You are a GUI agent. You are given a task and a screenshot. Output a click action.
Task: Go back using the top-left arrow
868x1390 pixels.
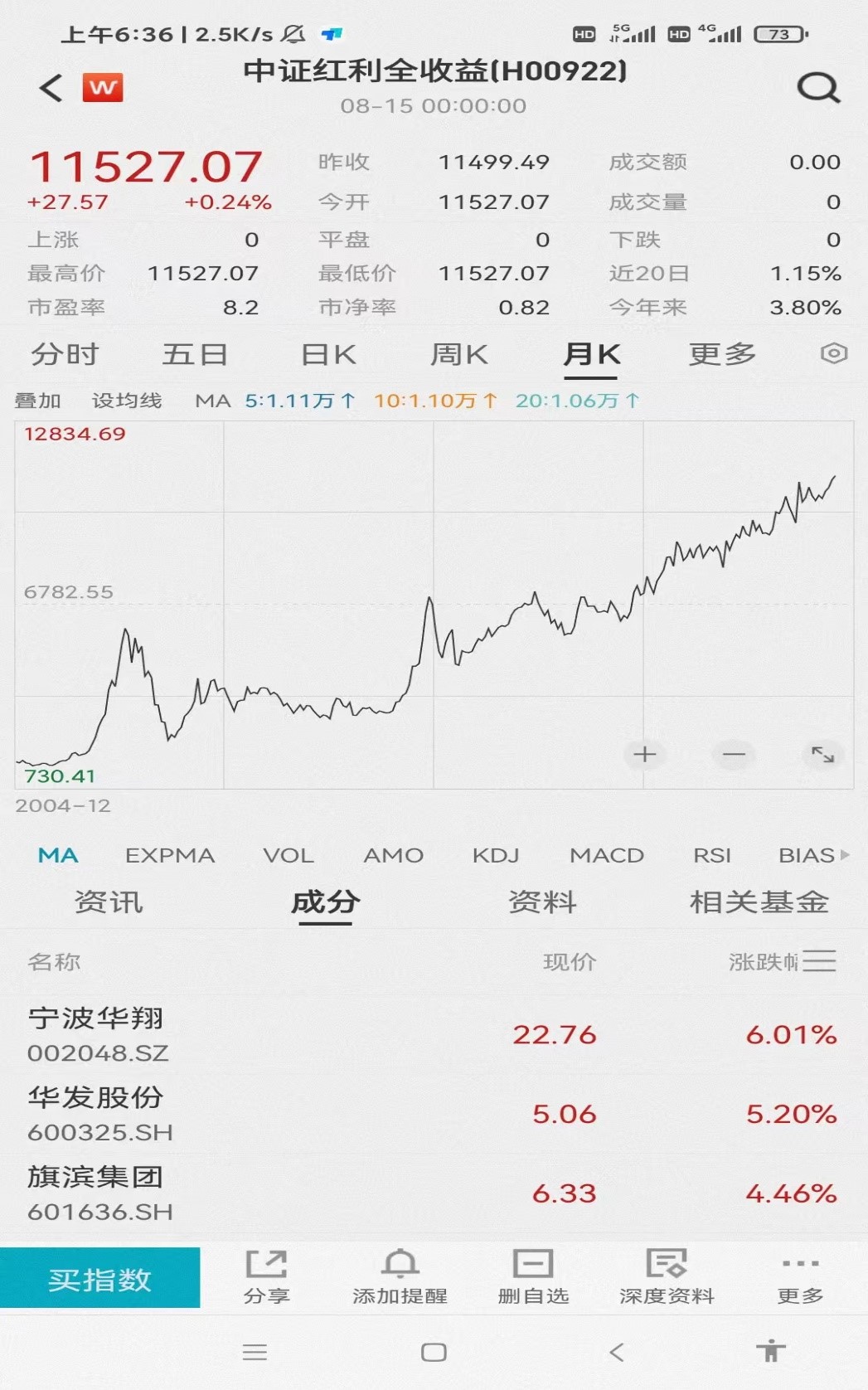pos(51,87)
